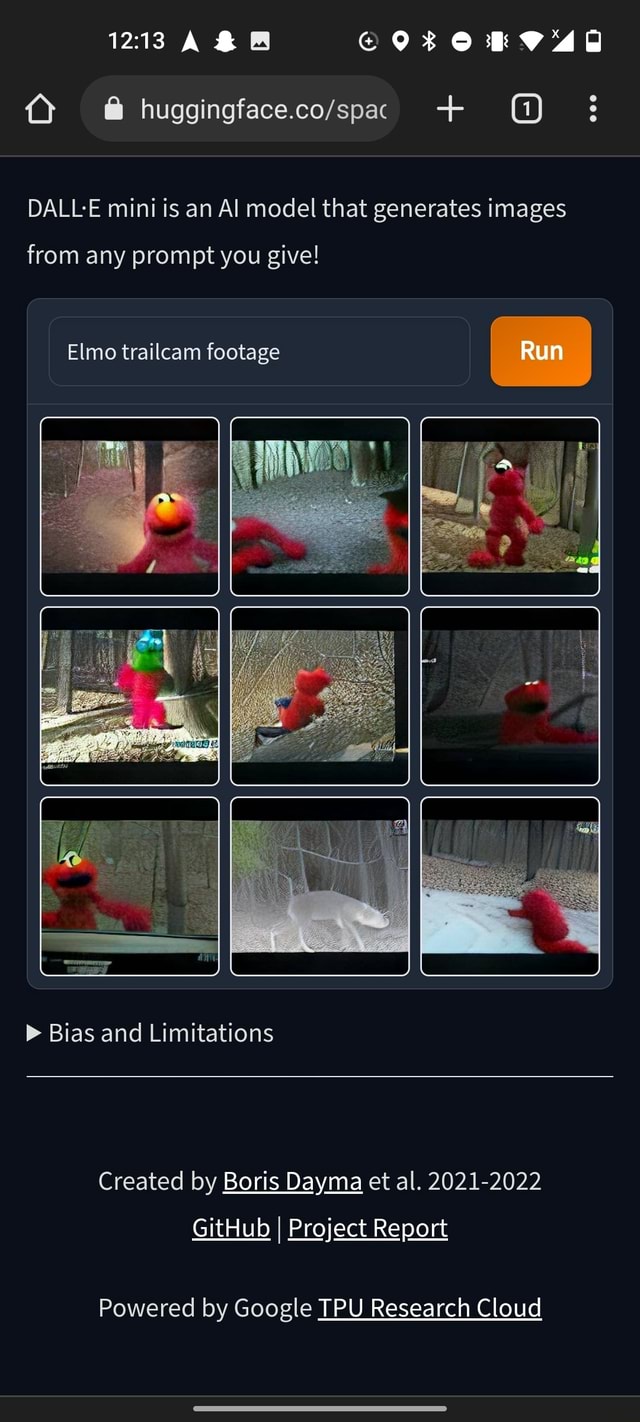Open the Elmo on snow image
The height and width of the screenshot is (1422, 640).
tap(510, 886)
